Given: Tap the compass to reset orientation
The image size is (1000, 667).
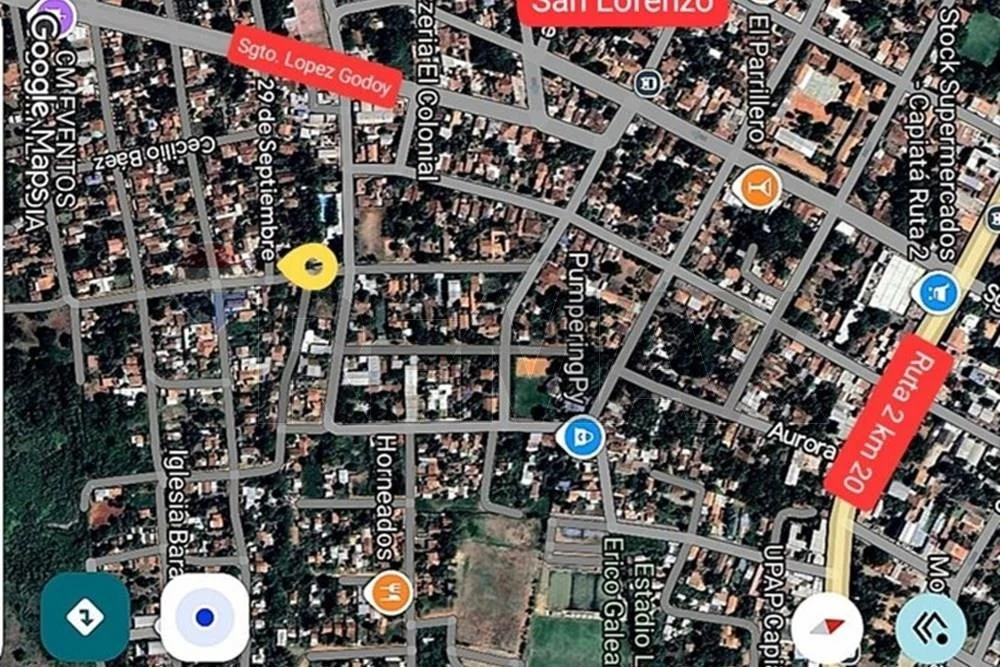Looking at the screenshot, I should point(827,627).
